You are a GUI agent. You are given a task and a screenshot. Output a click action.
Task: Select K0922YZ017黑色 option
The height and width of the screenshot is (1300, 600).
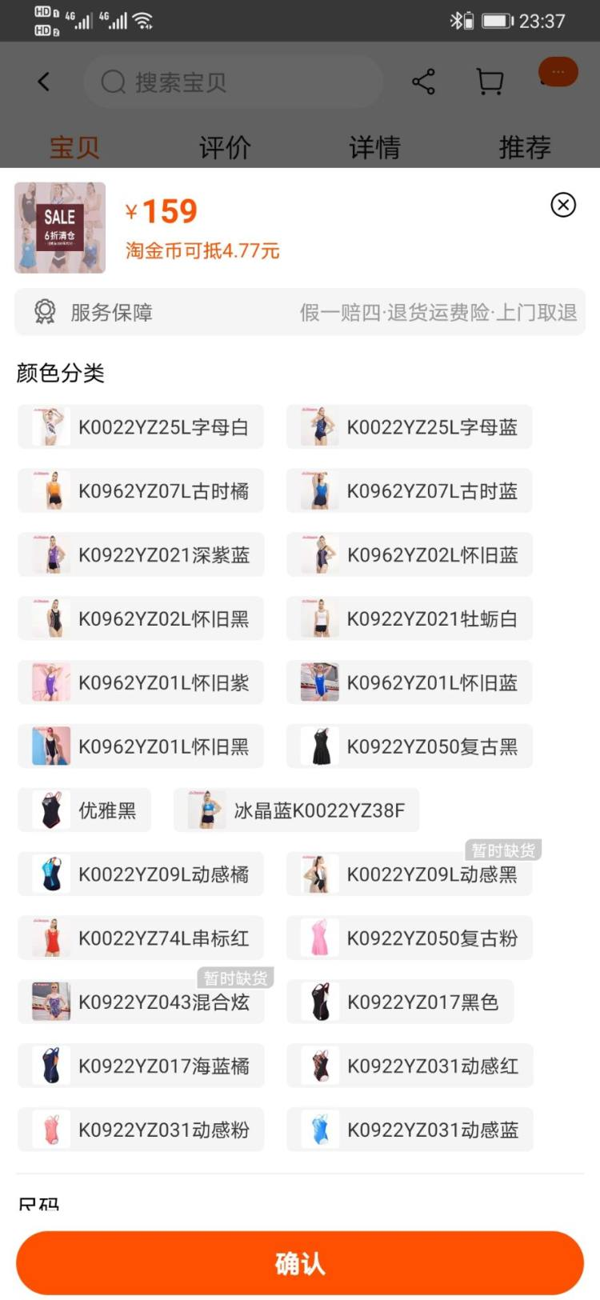400,1002
